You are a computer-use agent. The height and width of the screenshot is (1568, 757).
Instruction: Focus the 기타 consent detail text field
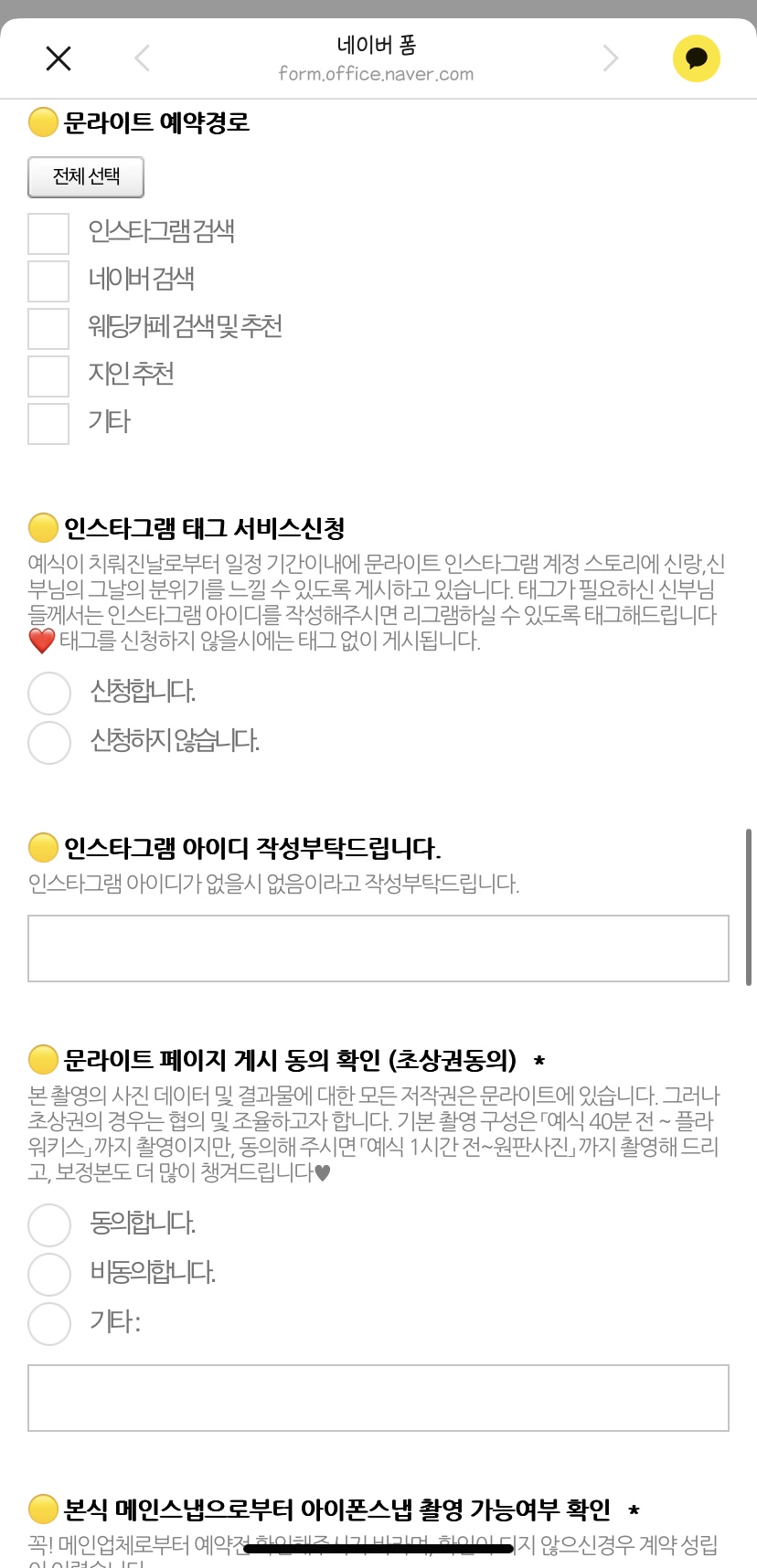coord(378,1398)
